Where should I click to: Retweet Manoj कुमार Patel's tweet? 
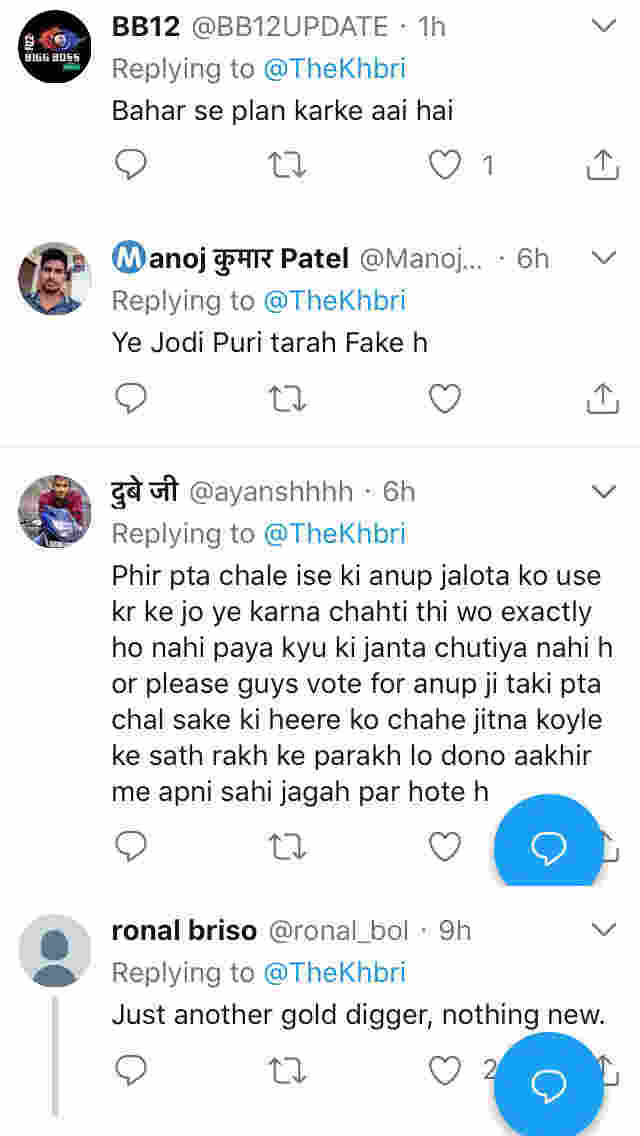click(288, 399)
